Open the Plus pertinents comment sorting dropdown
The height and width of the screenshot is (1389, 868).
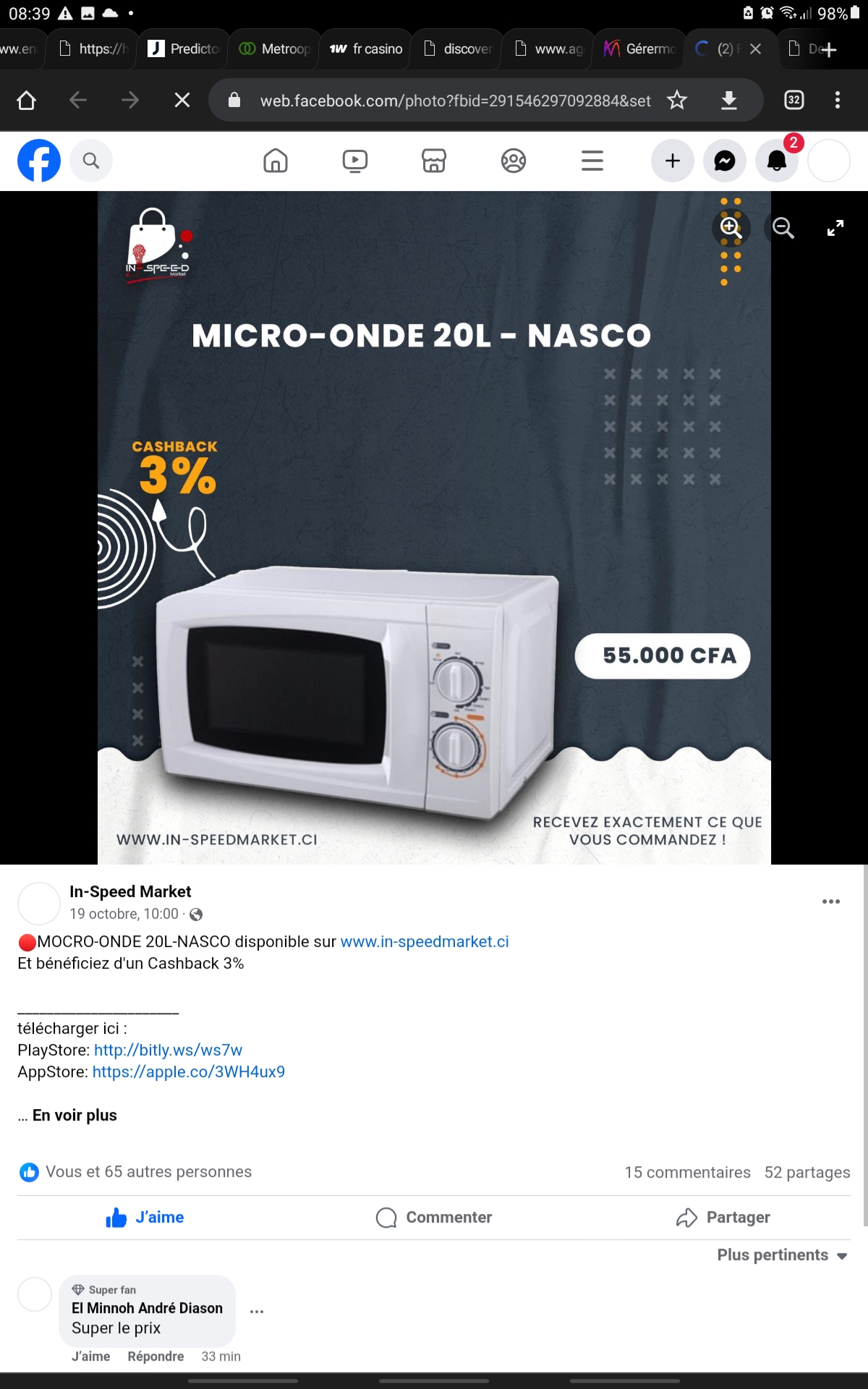(x=782, y=1255)
